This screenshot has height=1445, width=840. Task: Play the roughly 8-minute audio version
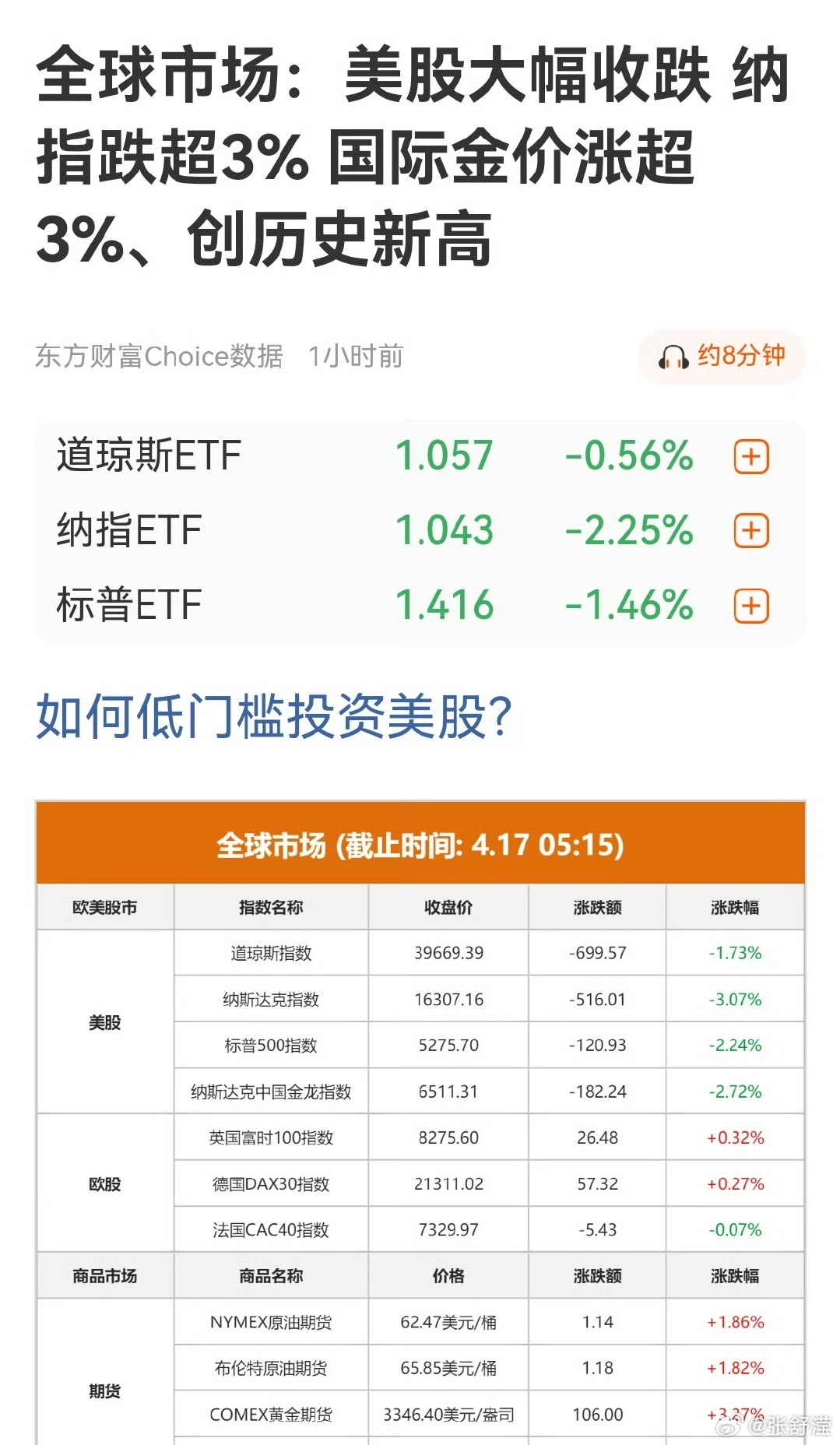pos(722,357)
